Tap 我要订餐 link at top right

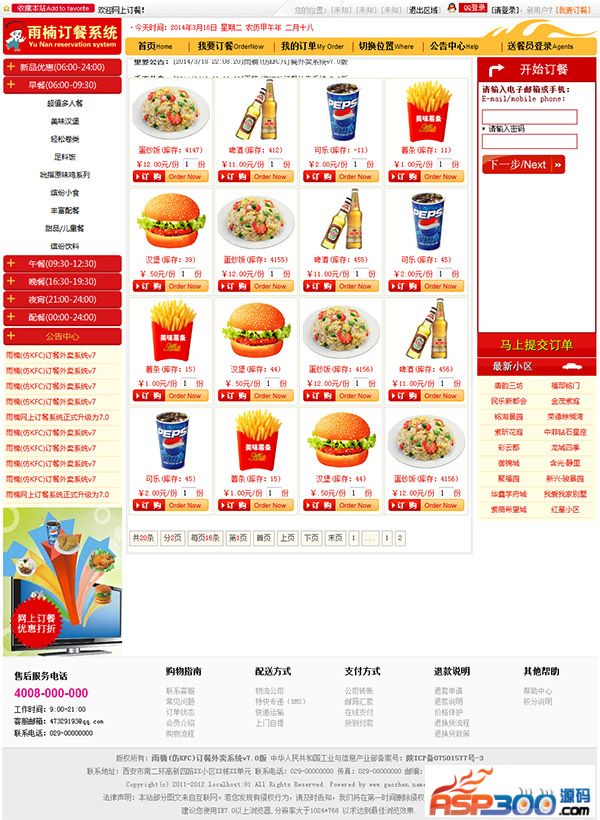[572, 9]
